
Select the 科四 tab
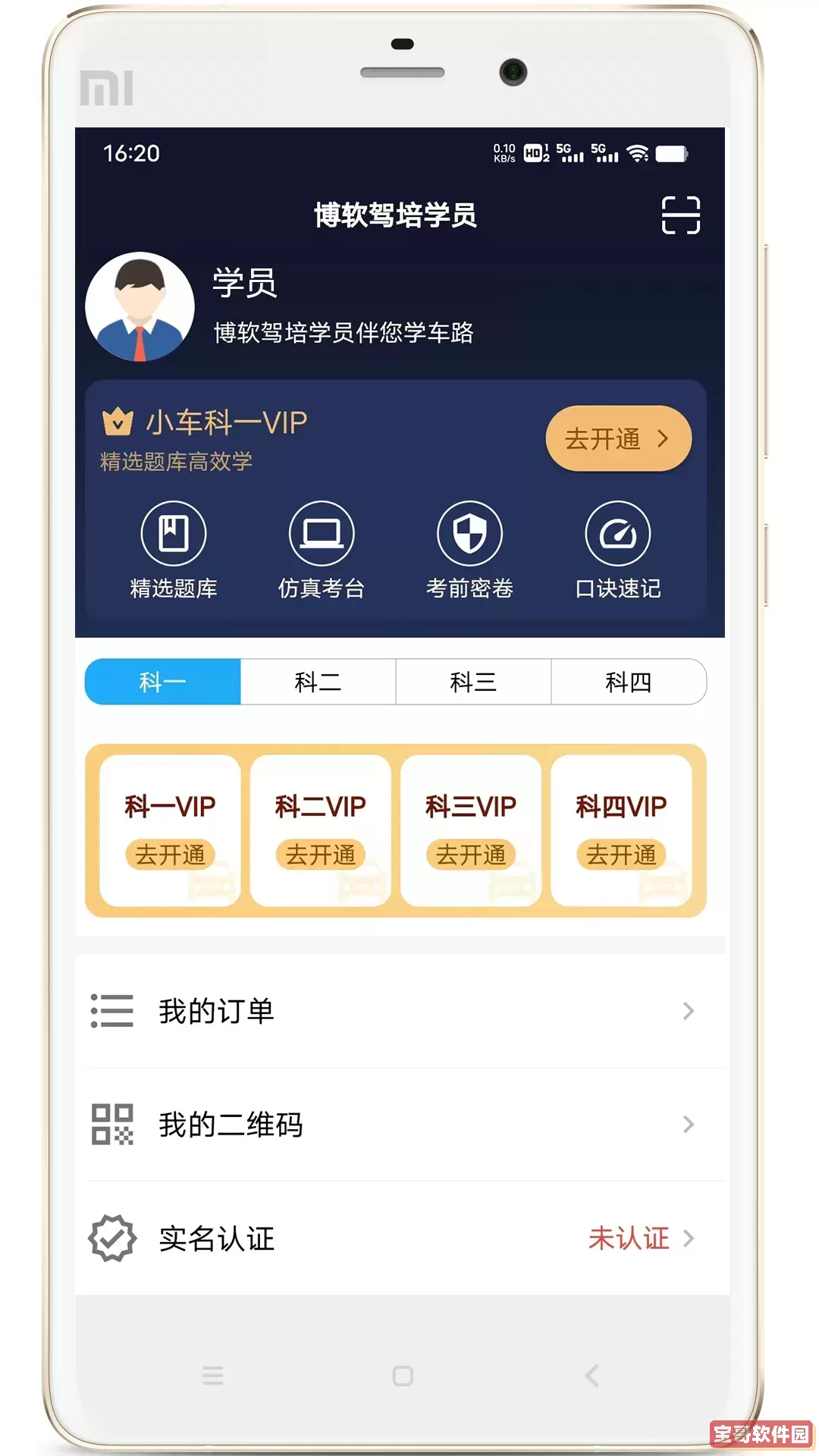[629, 682]
